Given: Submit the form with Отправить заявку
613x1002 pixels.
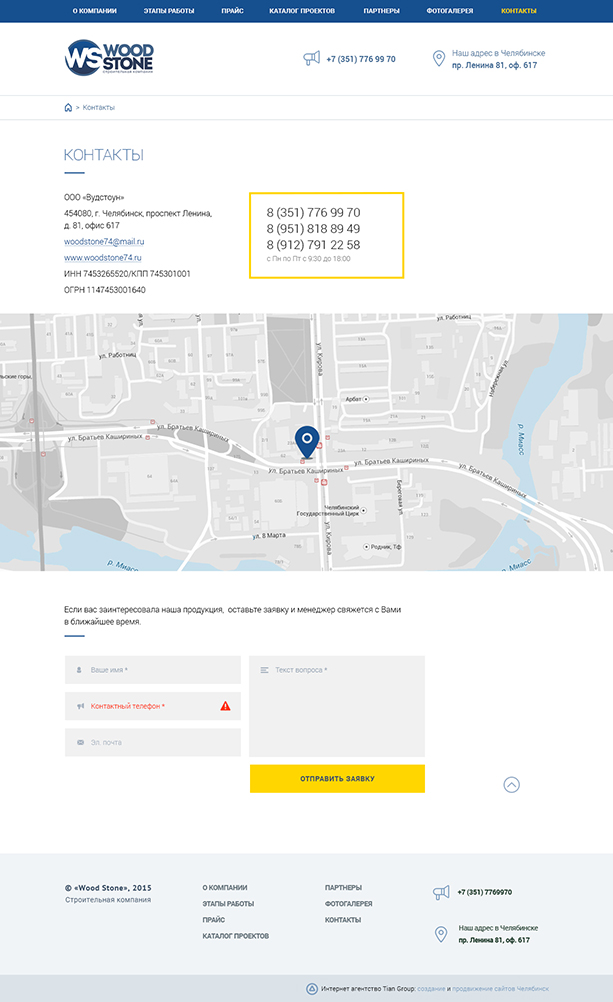Looking at the screenshot, I should [337, 778].
